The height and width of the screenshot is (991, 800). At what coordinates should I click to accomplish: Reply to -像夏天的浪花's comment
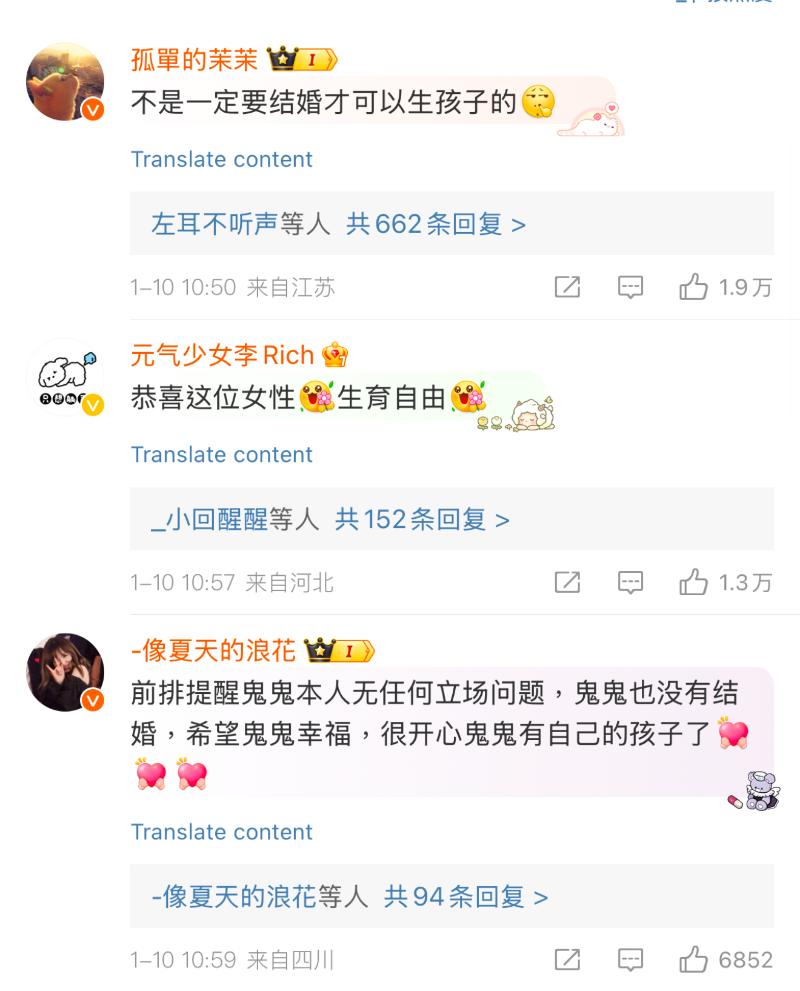(630, 960)
